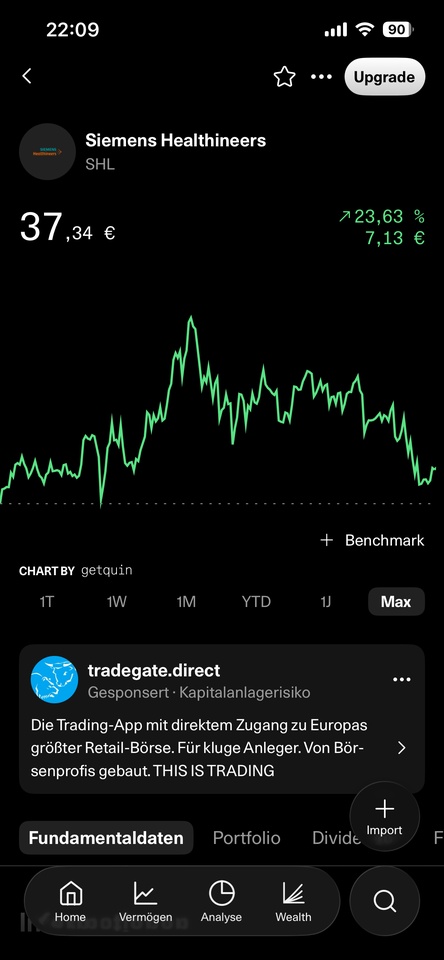Select the 1J chart range
Screen dimensions: 444x960
click(x=326, y=602)
